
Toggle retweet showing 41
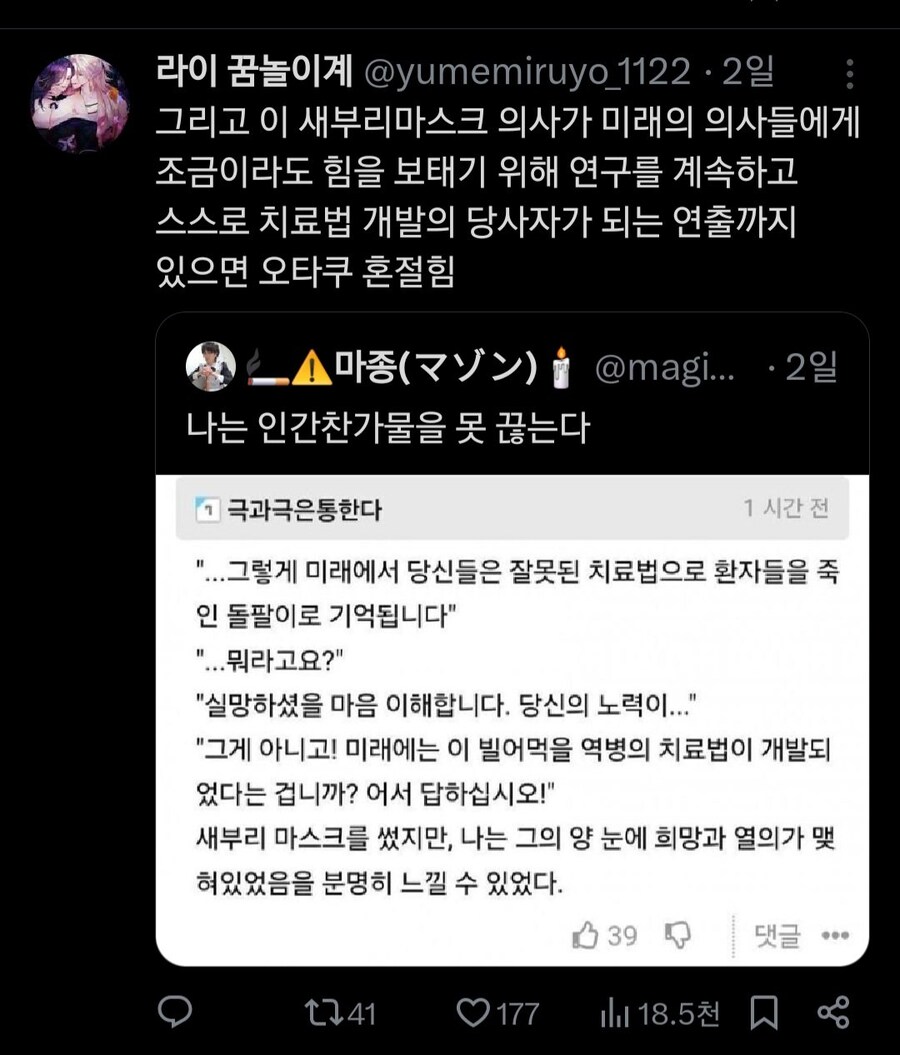(x=325, y=1013)
